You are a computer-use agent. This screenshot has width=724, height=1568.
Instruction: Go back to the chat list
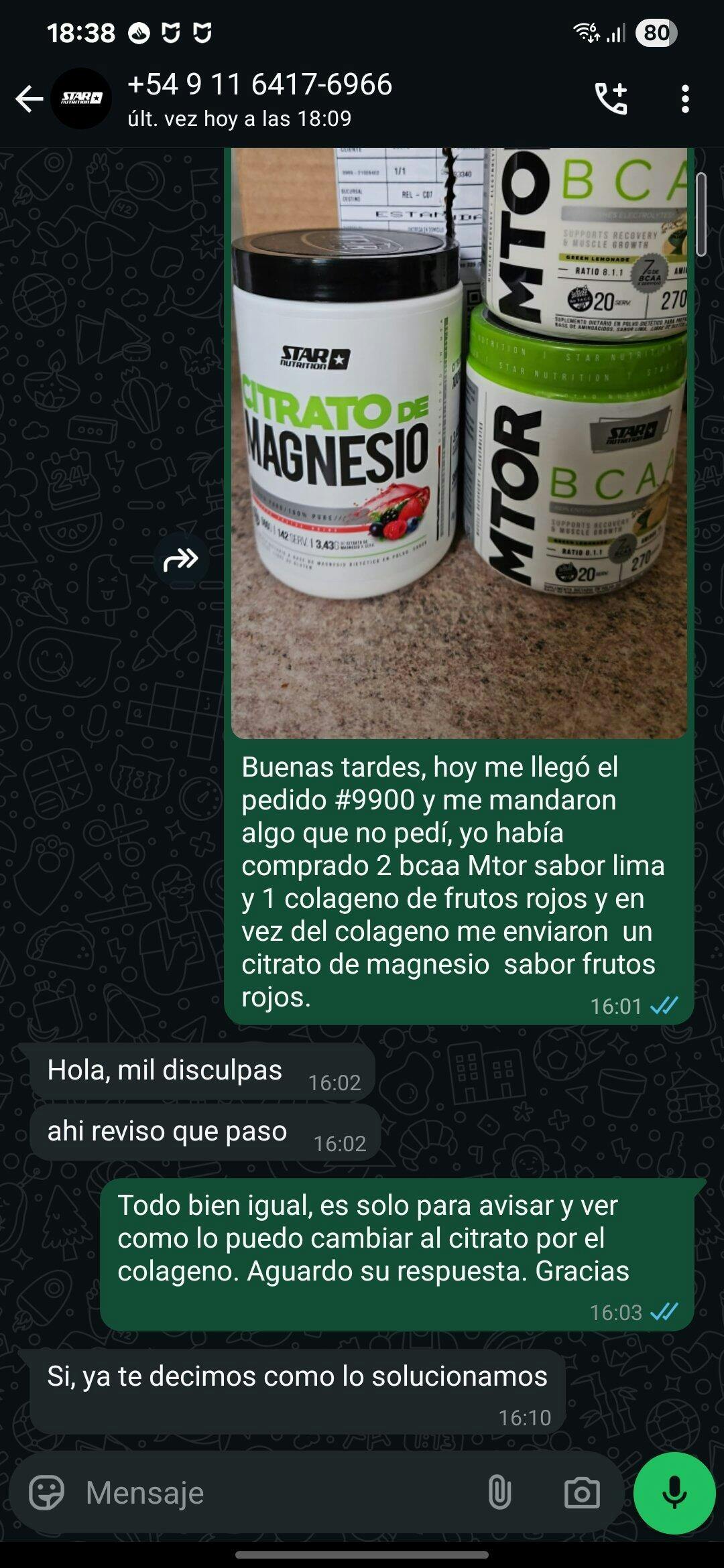(29, 99)
